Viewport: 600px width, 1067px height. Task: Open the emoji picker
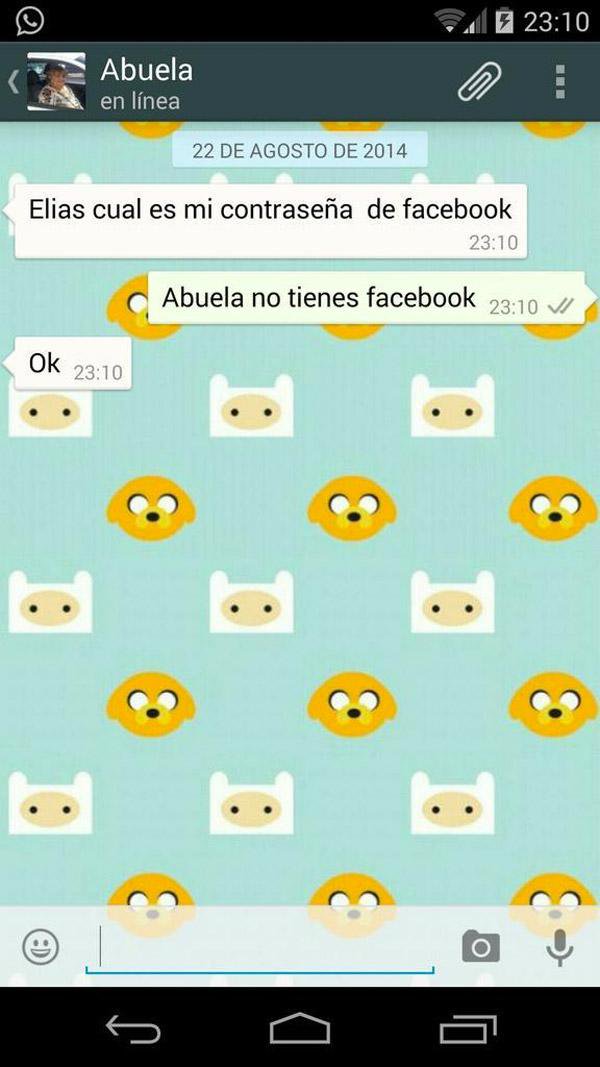coord(41,947)
